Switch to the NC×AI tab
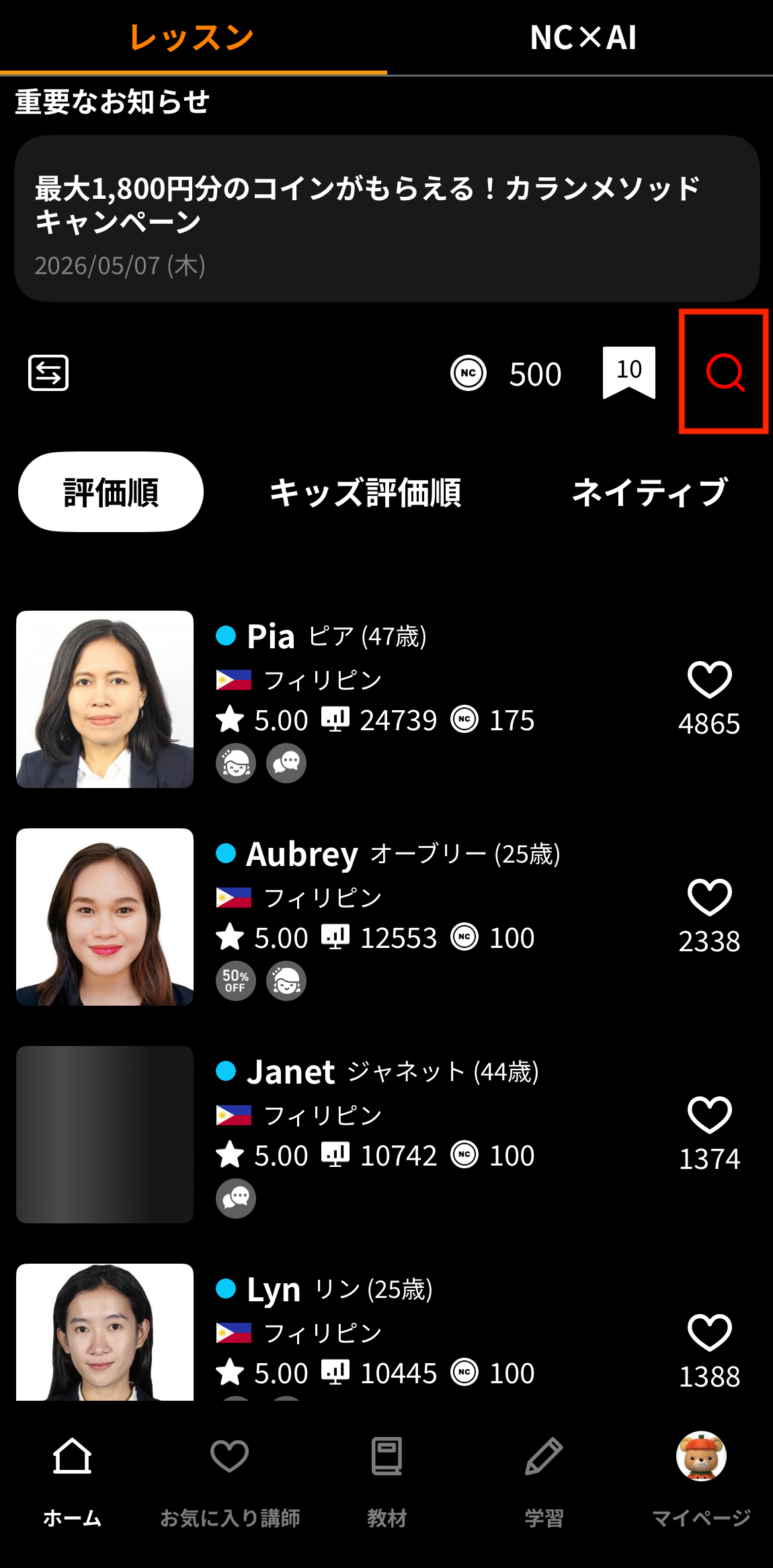Screen dimensions: 773x1568 [x=583, y=38]
